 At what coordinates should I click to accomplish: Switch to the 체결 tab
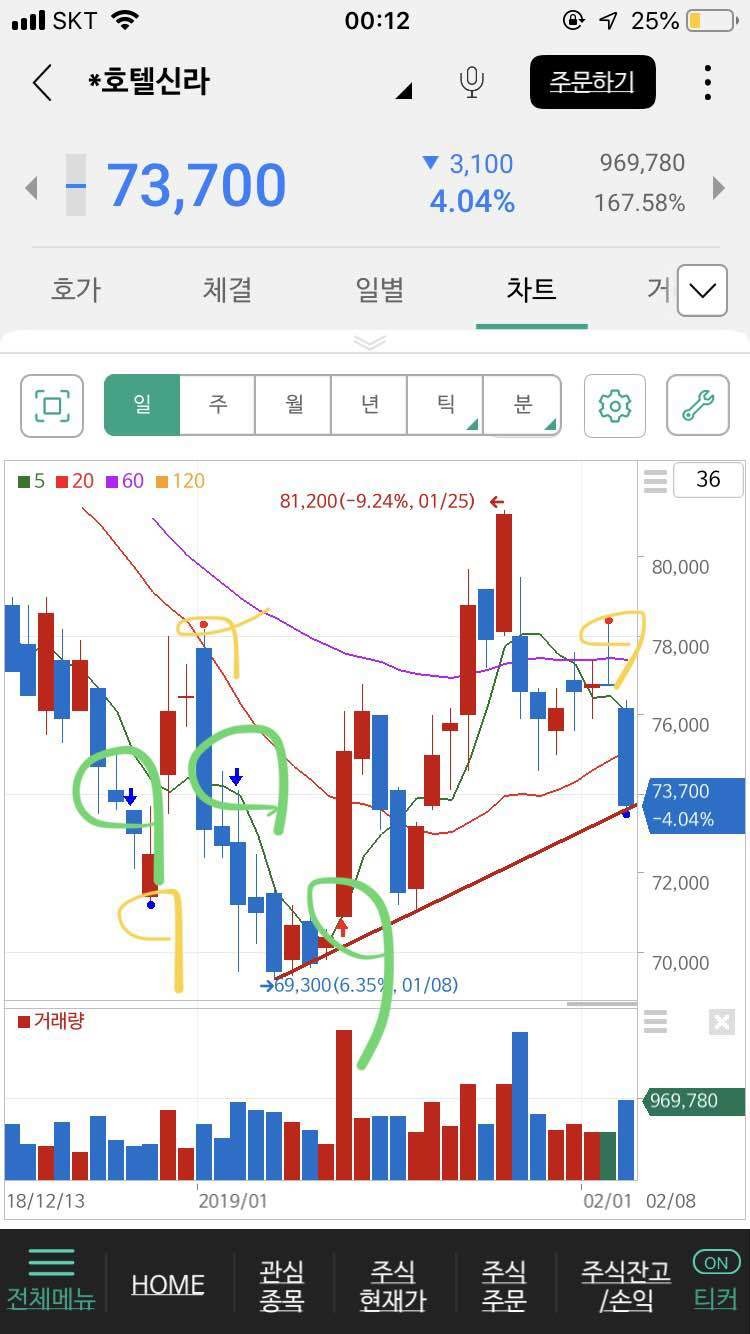pos(227,290)
